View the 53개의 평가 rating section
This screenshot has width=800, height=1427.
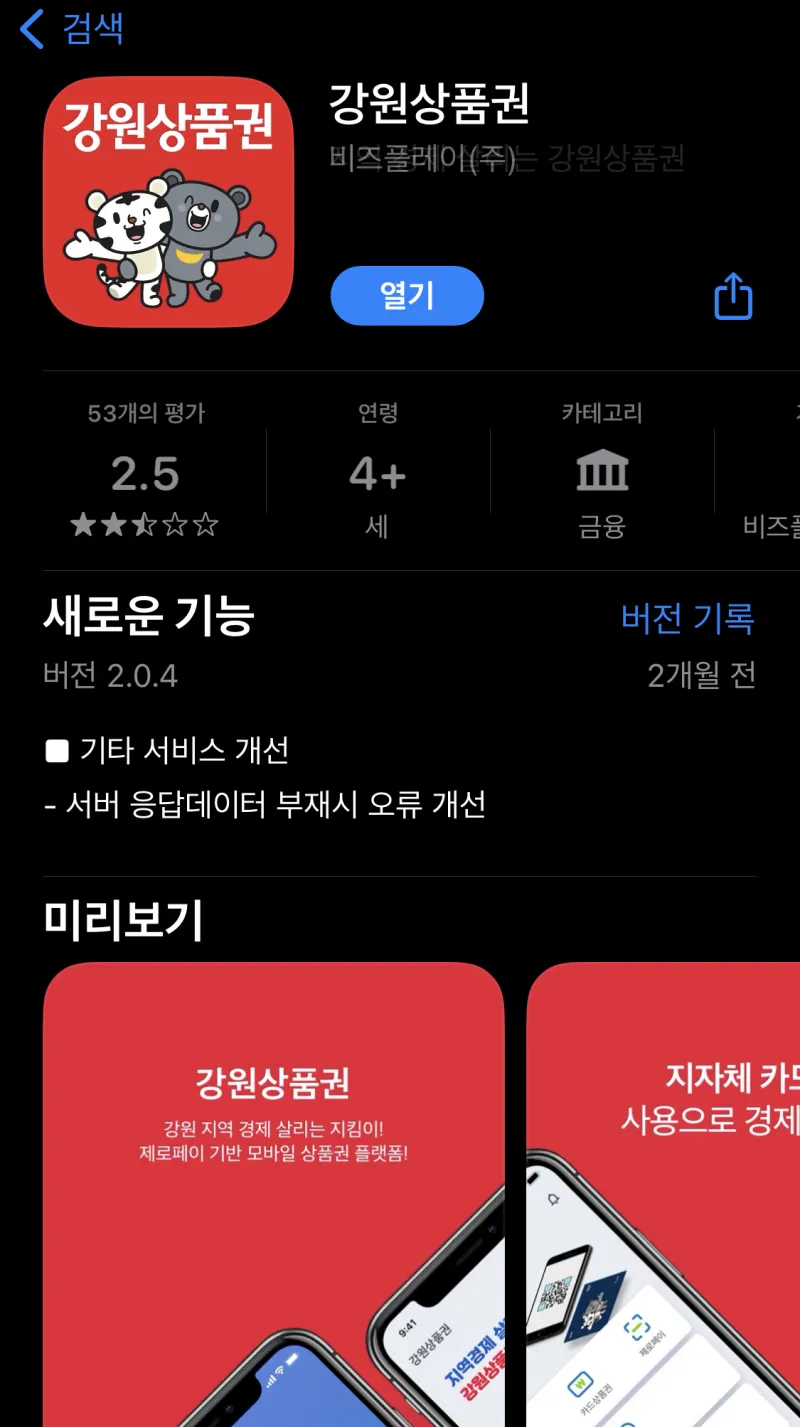pos(145,470)
